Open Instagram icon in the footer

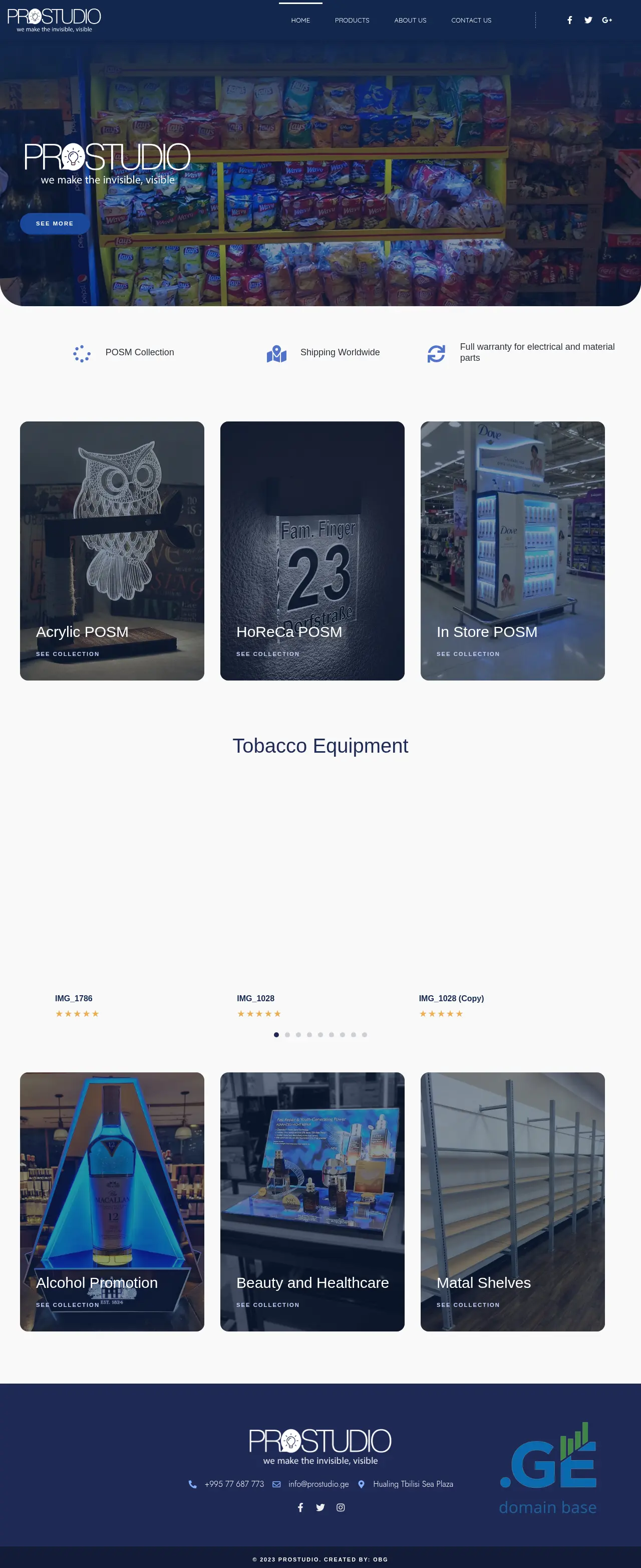click(341, 1507)
